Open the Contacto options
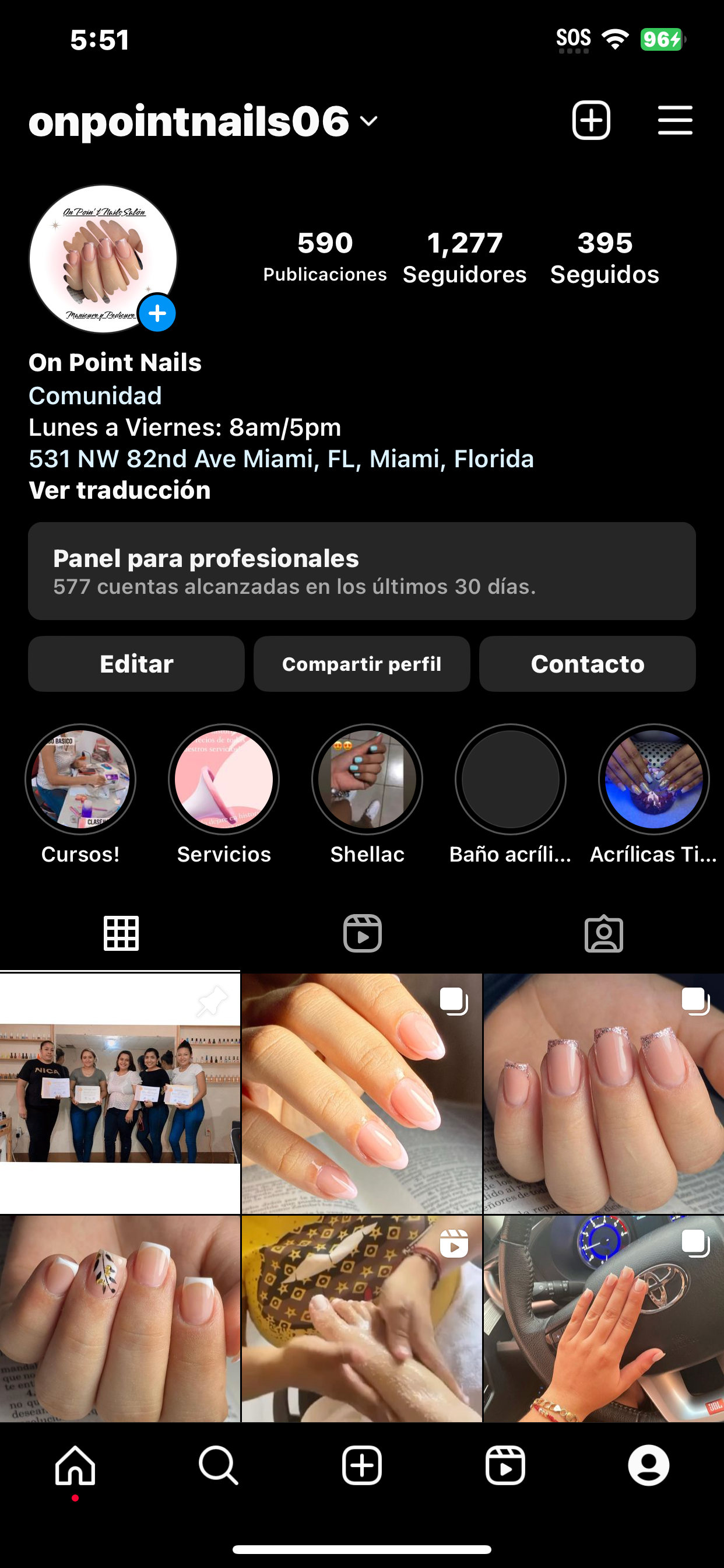This screenshot has width=724, height=1568. click(587, 663)
